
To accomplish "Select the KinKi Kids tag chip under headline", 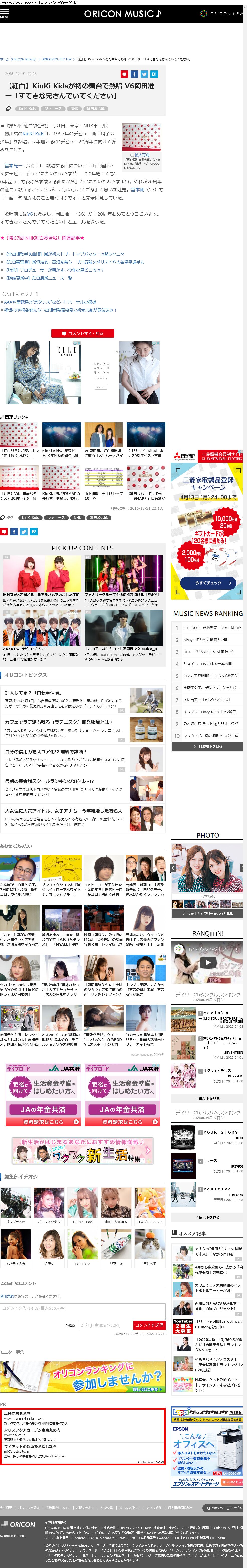I will 27,109.
